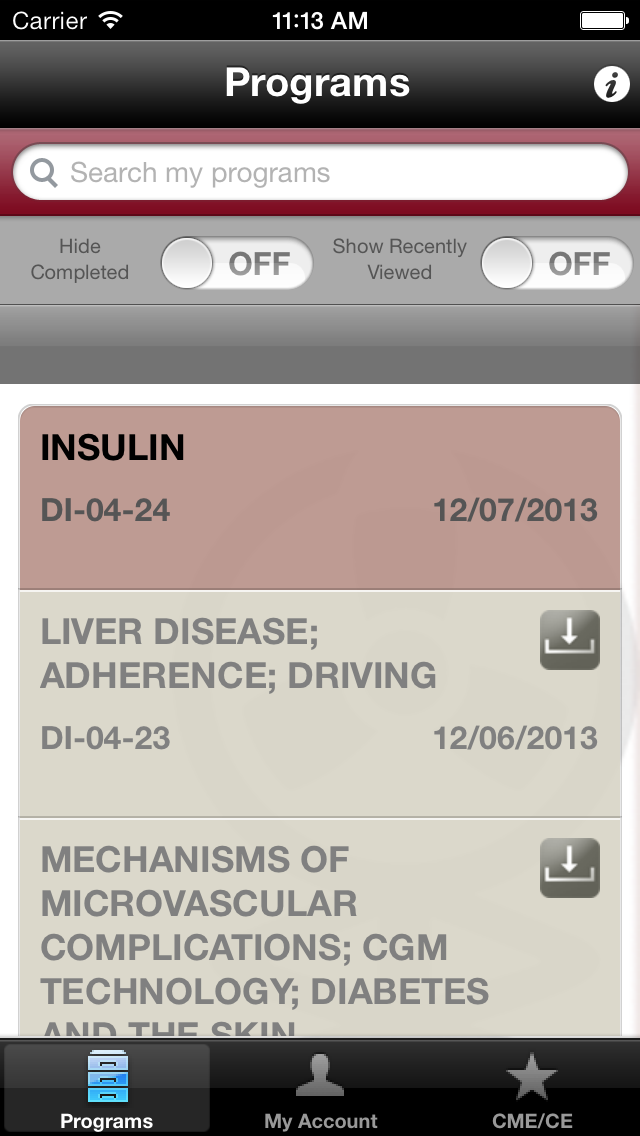Download the Liver Disease; Adherence; Driving program
The height and width of the screenshot is (1136, 640).
570,640
